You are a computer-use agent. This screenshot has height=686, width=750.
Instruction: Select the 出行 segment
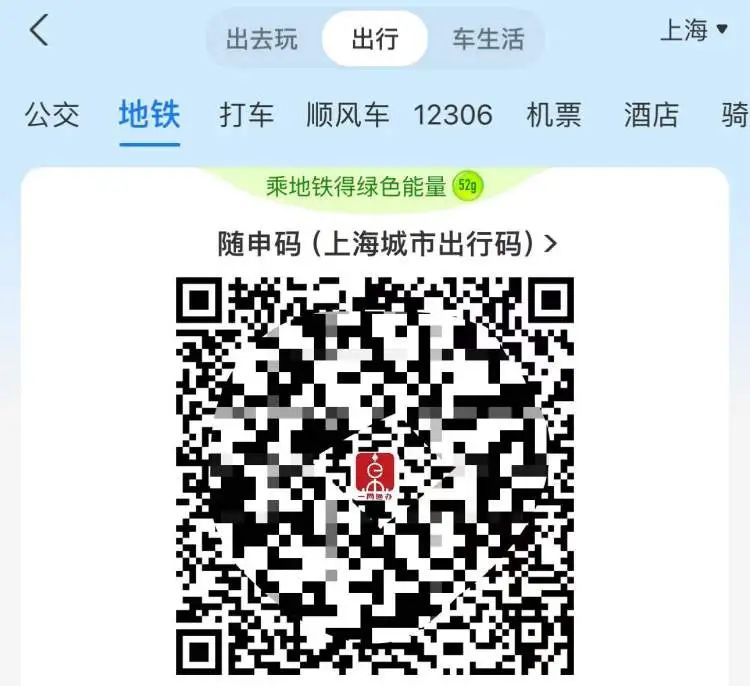375,39
